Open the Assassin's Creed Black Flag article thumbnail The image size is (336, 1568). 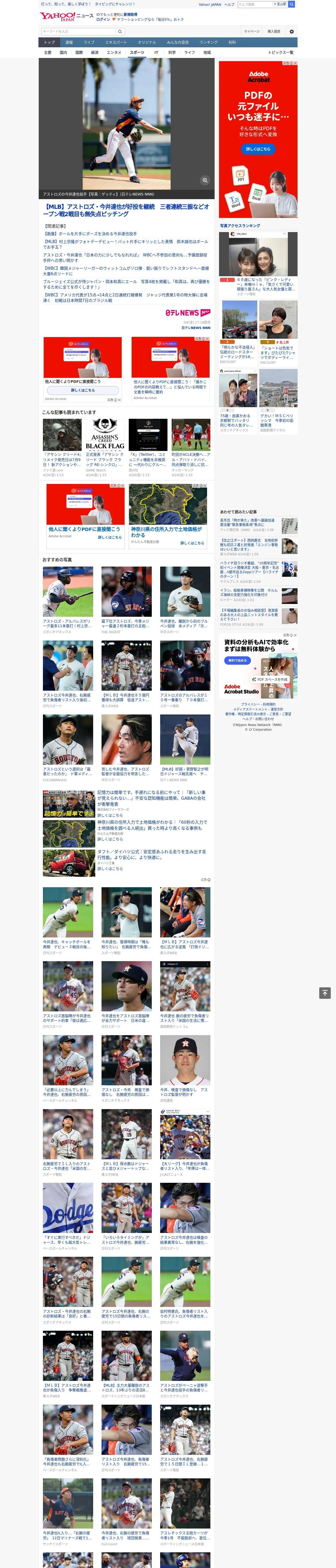[105, 435]
